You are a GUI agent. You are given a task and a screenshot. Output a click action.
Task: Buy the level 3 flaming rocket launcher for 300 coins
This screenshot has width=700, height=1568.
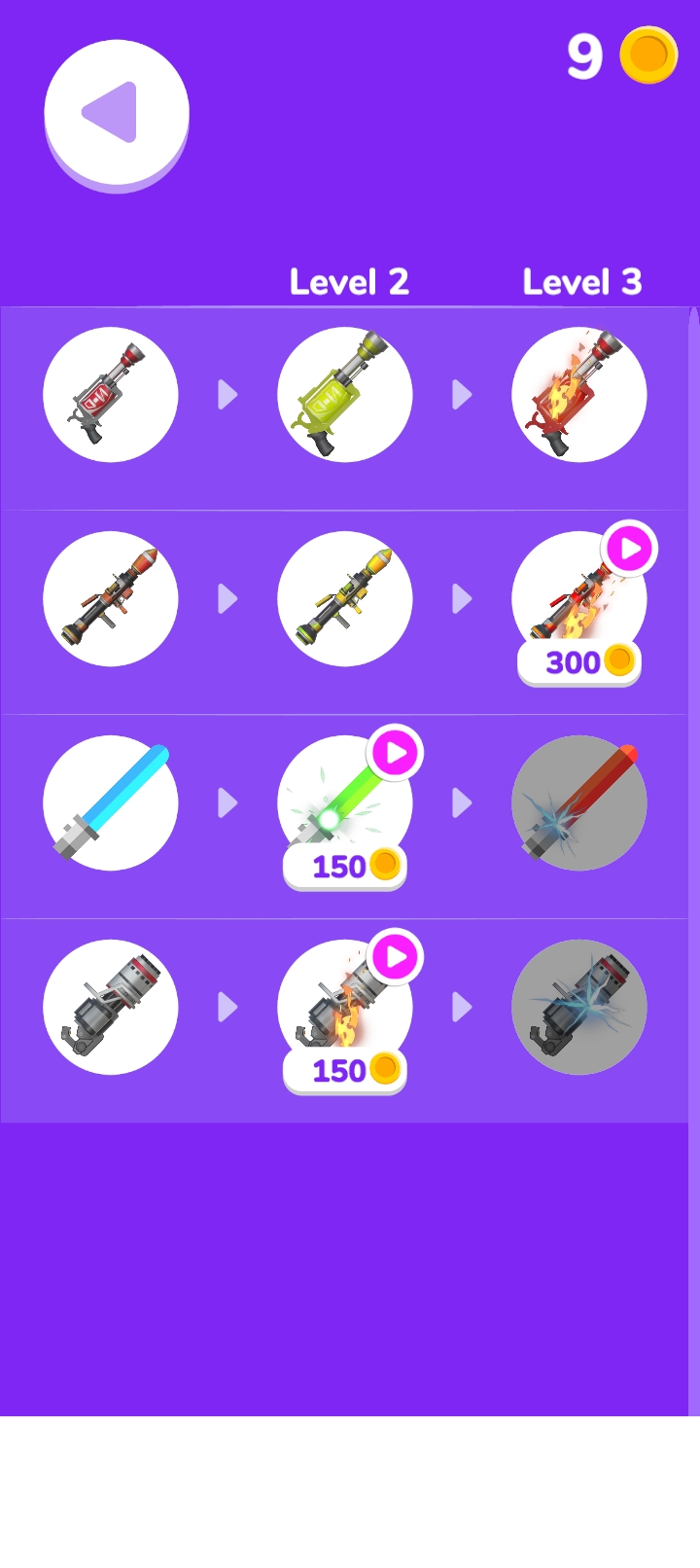(x=579, y=662)
